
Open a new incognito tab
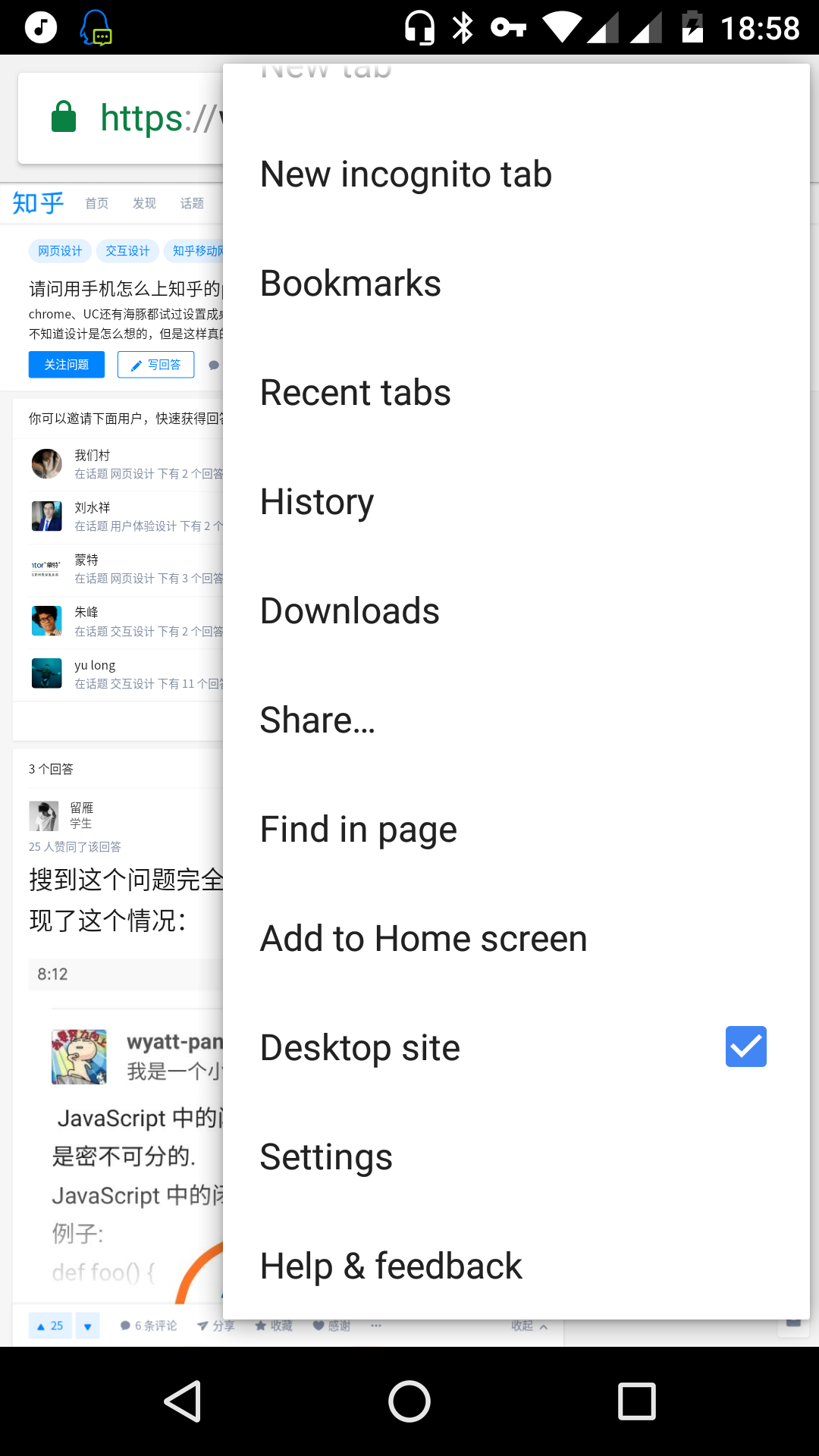(406, 174)
